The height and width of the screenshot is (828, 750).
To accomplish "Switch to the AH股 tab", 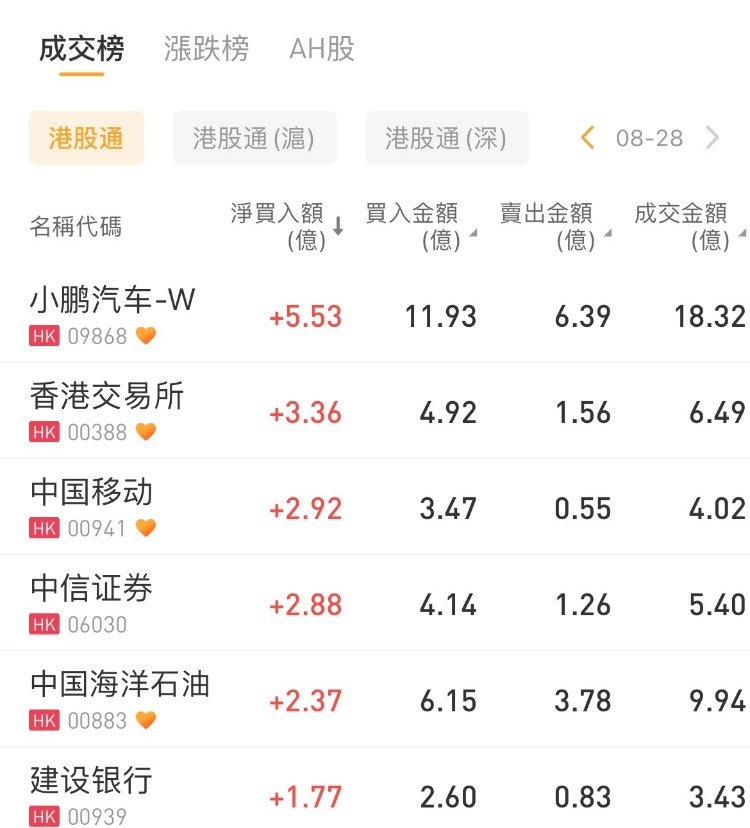I will [x=321, y=49].
